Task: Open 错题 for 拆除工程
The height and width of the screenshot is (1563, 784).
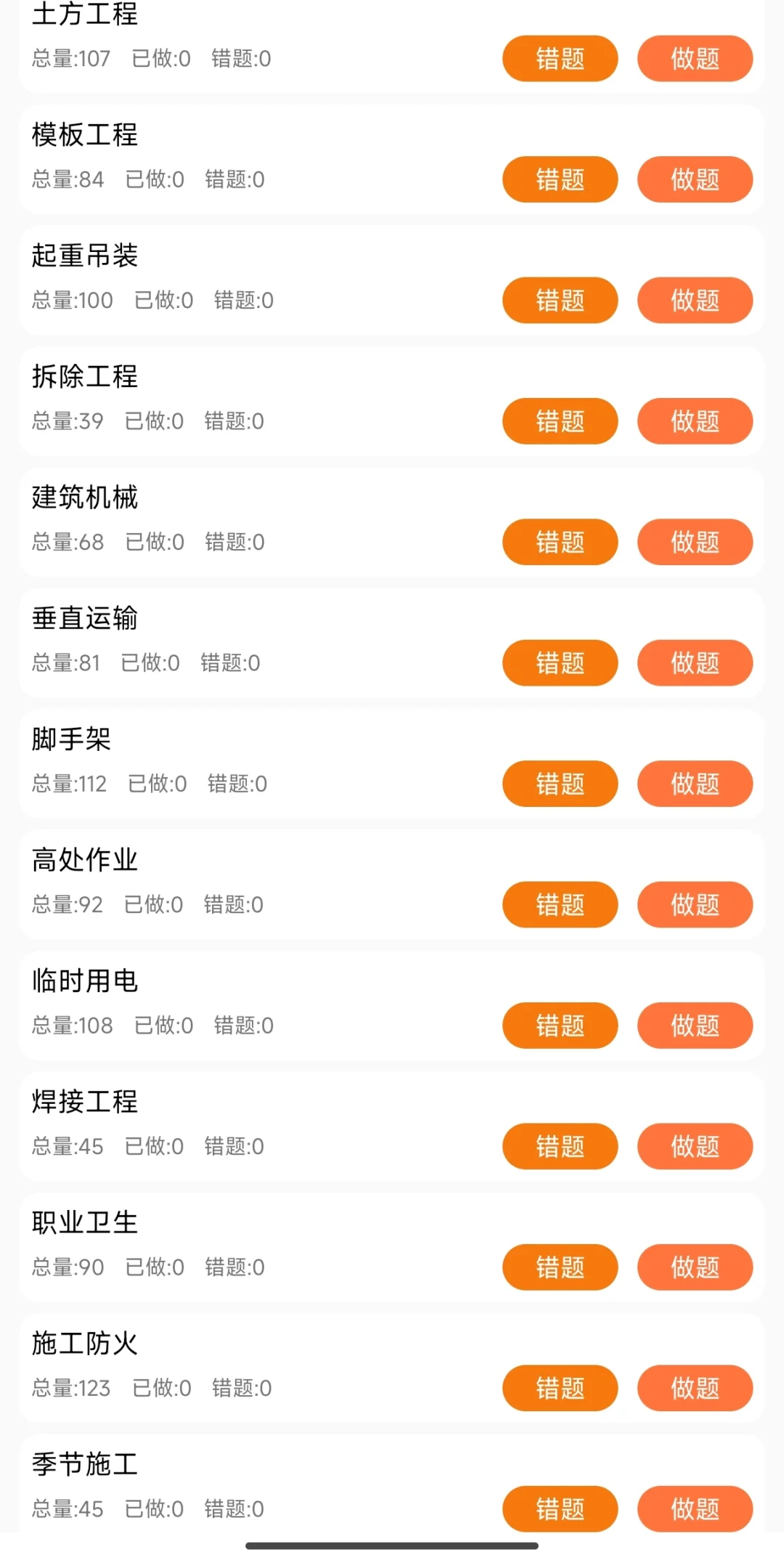Action: click(560, 421)
